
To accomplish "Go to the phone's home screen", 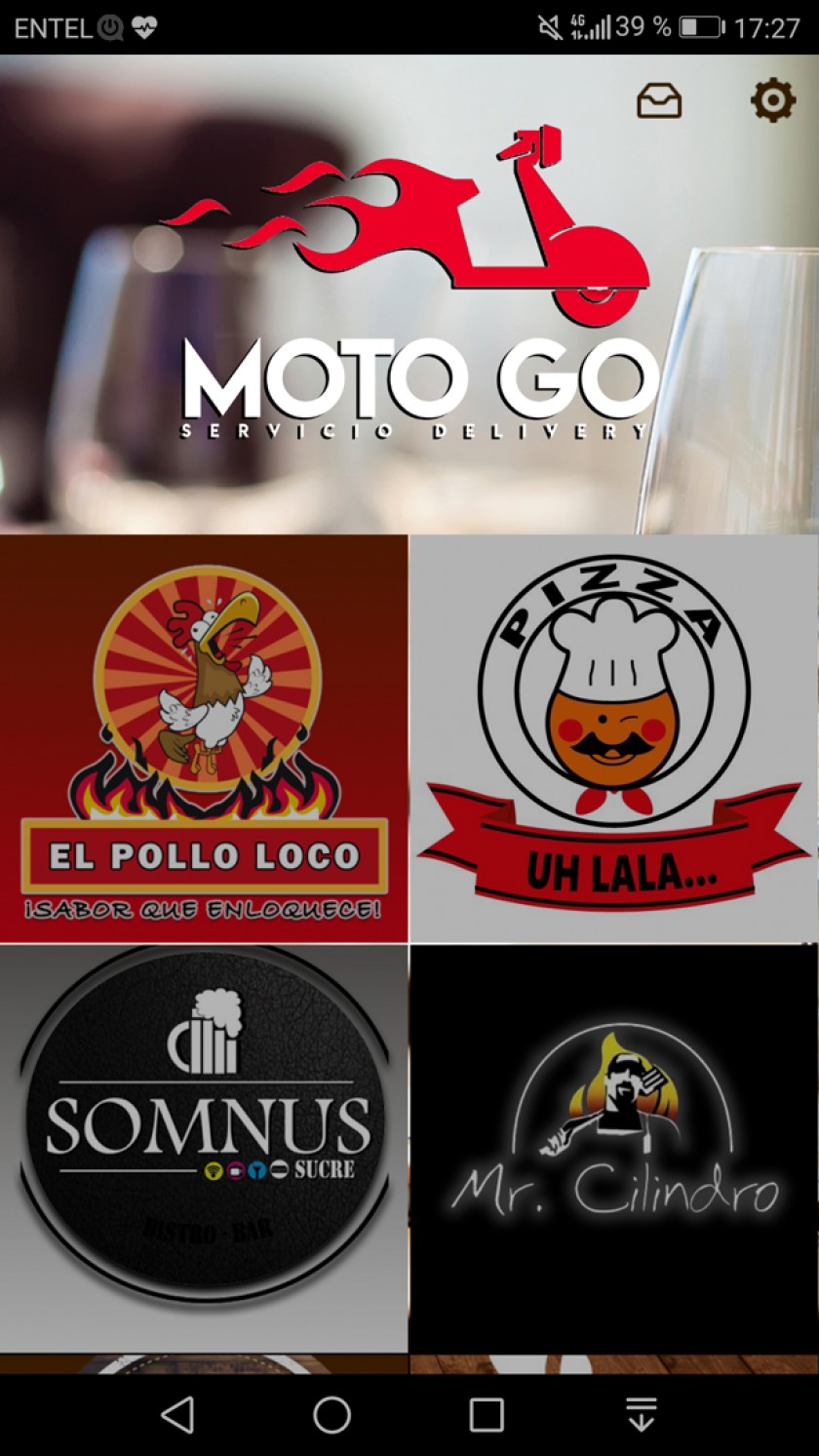I will [x=331, y=1414].
